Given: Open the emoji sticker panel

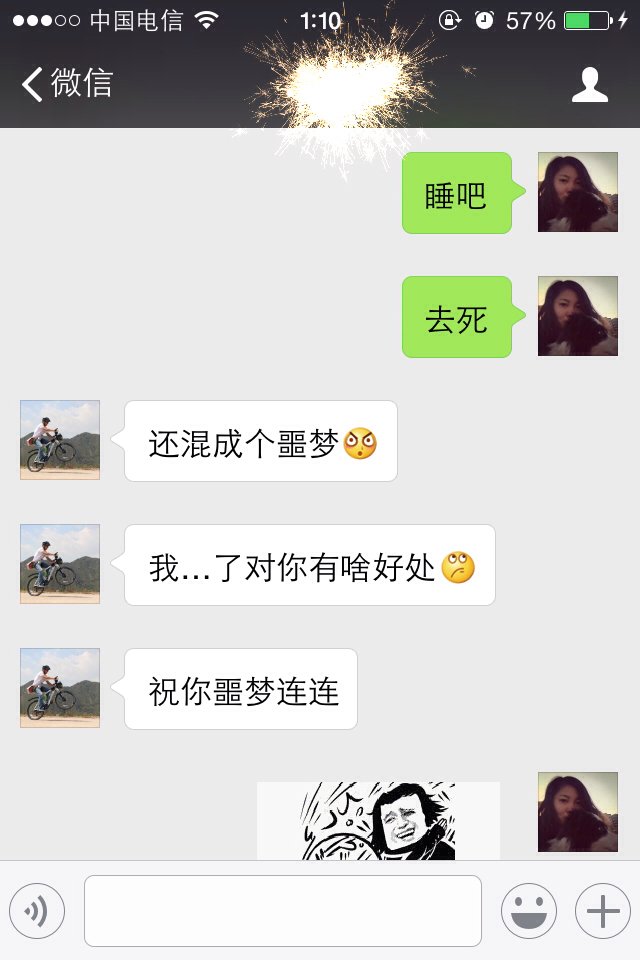Looking at the screenshot, I should pos(529,911).
